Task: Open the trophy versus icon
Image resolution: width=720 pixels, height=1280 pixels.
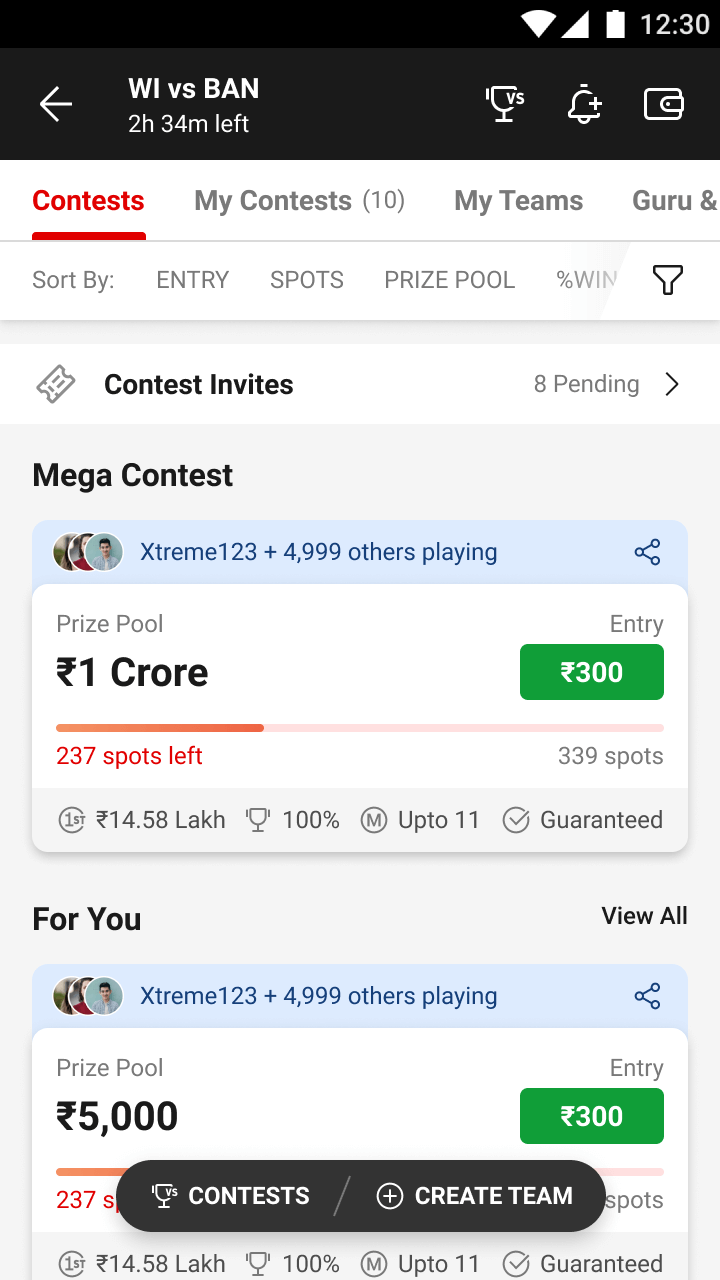Action: coord(504,104)
